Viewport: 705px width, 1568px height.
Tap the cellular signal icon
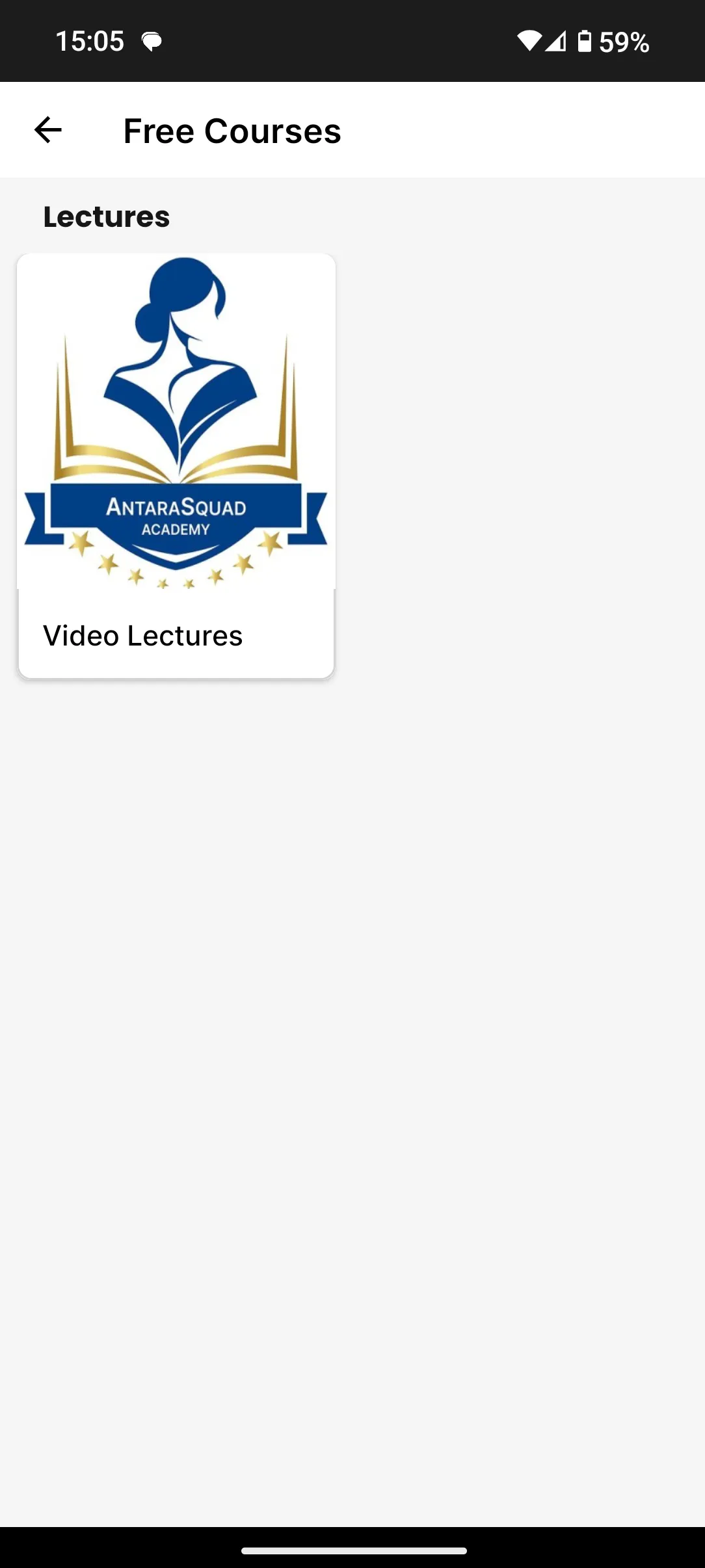[556, 41]
